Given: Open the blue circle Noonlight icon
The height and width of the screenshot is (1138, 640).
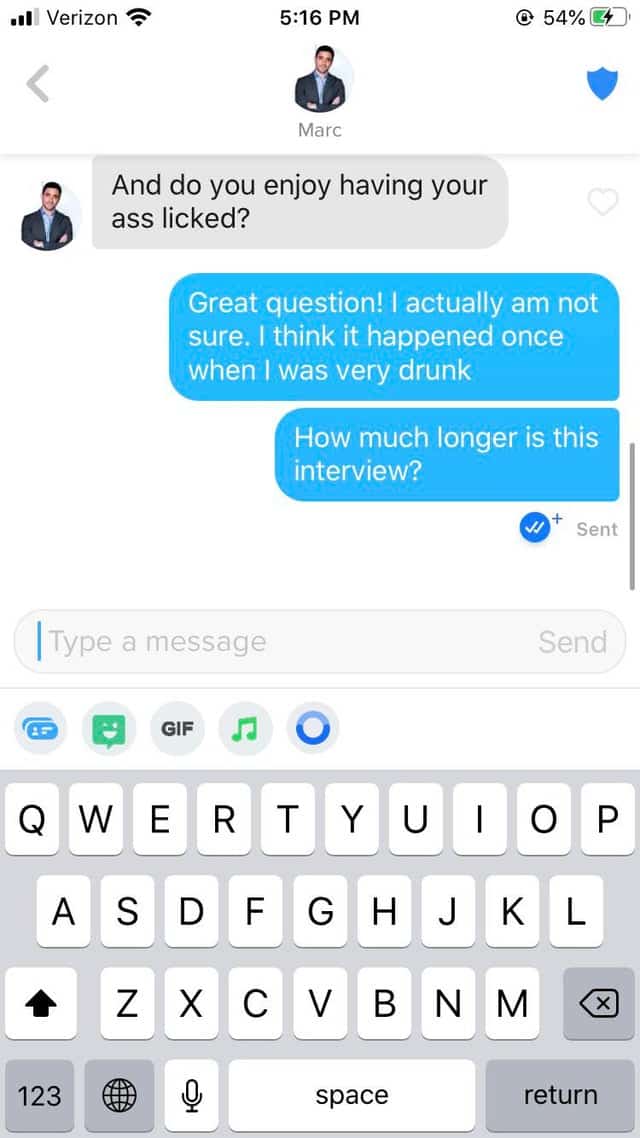Looking at the screenshot, I should (x=313, y=729).
